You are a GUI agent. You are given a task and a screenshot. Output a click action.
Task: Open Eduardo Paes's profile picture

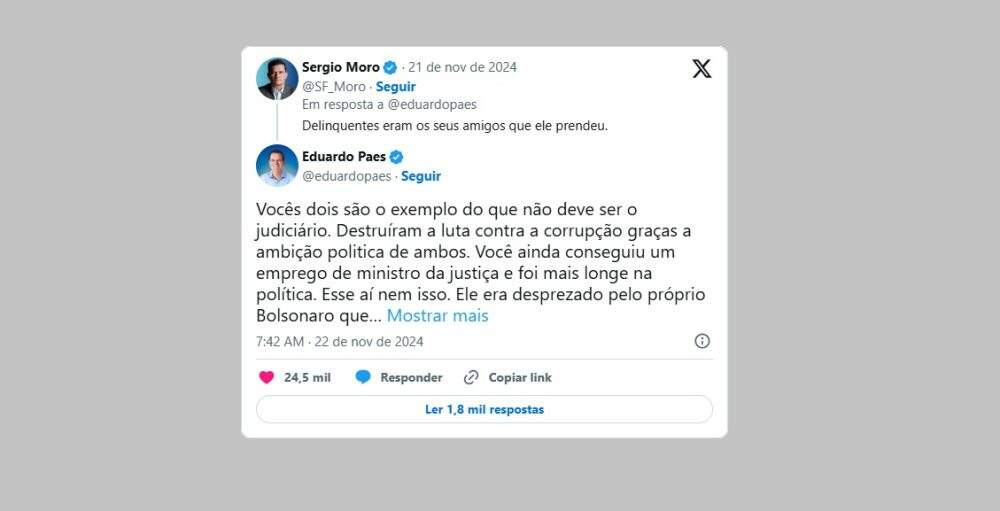277,166
